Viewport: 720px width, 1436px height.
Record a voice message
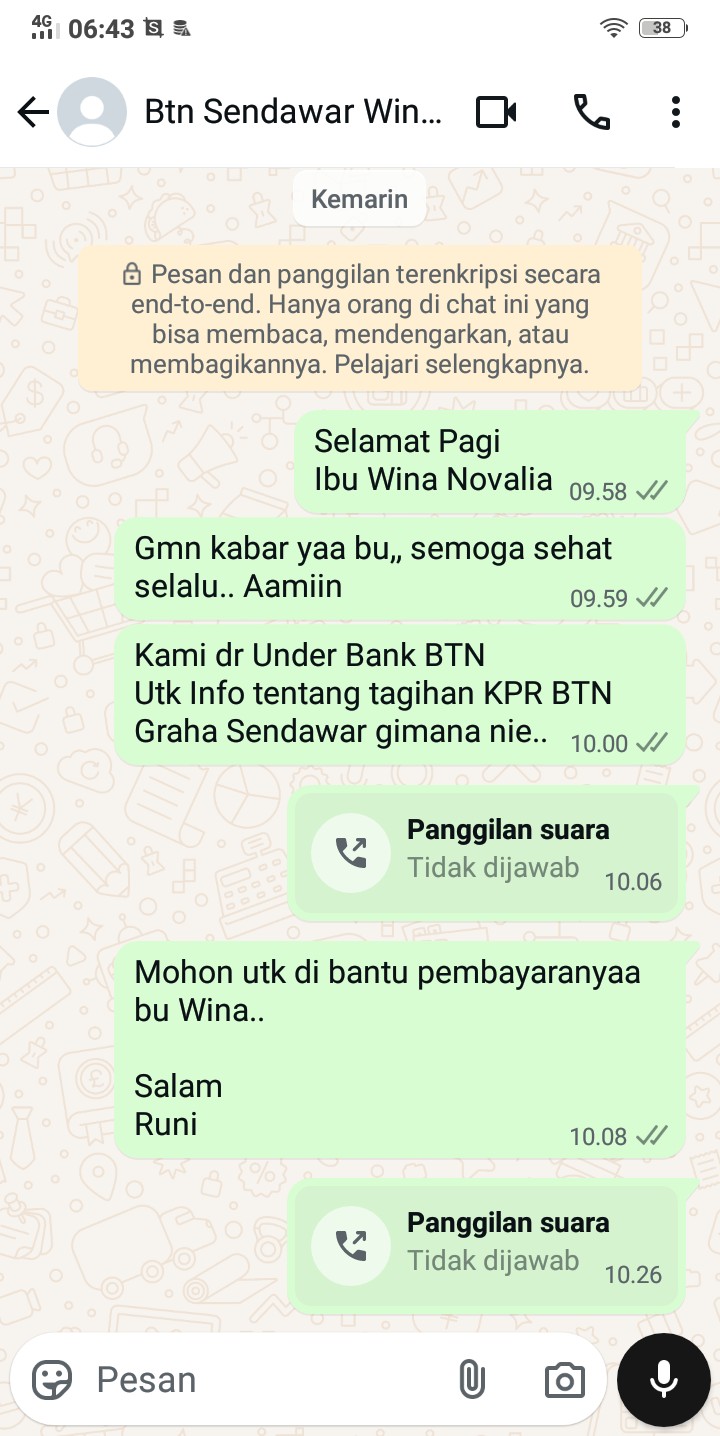[664, 1380]
